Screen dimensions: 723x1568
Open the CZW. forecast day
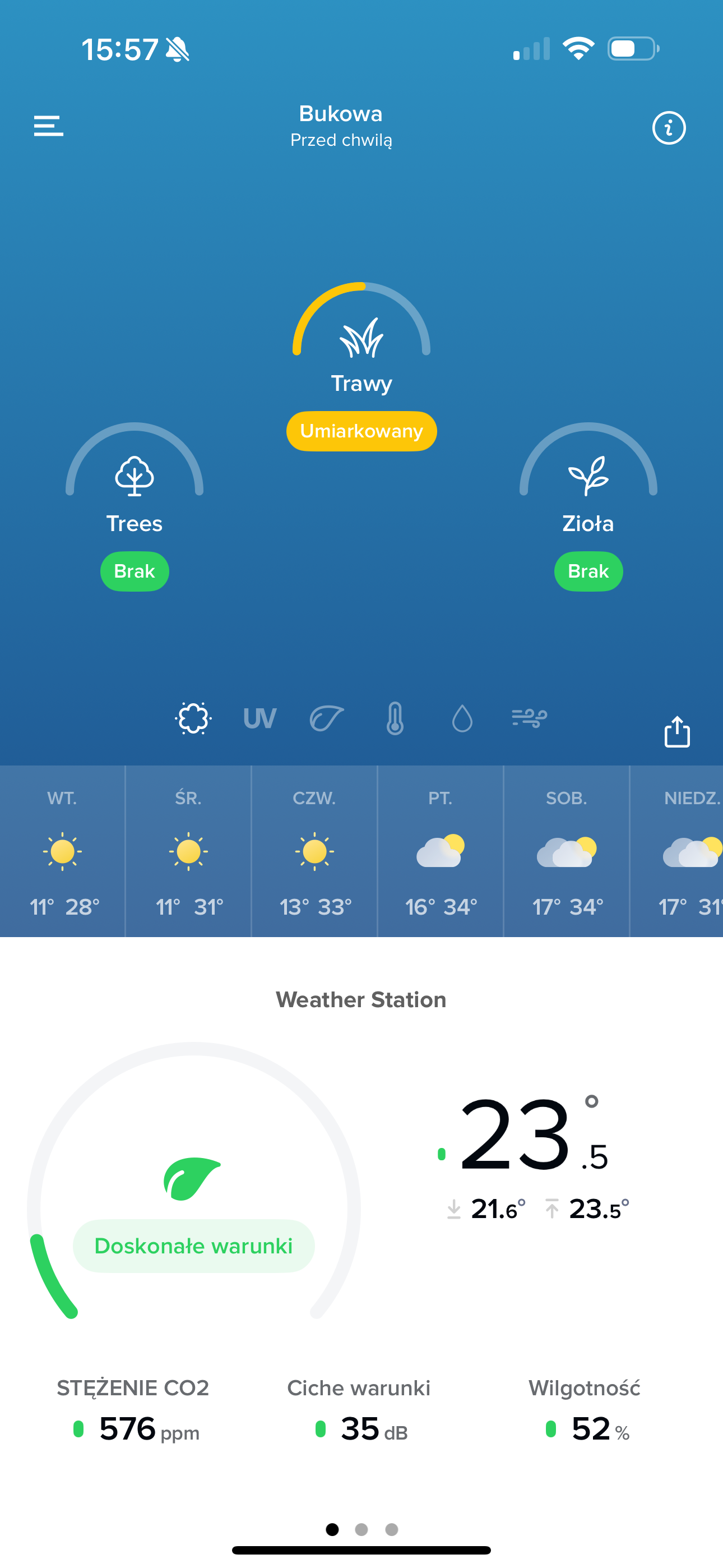[x=314, y=851]
